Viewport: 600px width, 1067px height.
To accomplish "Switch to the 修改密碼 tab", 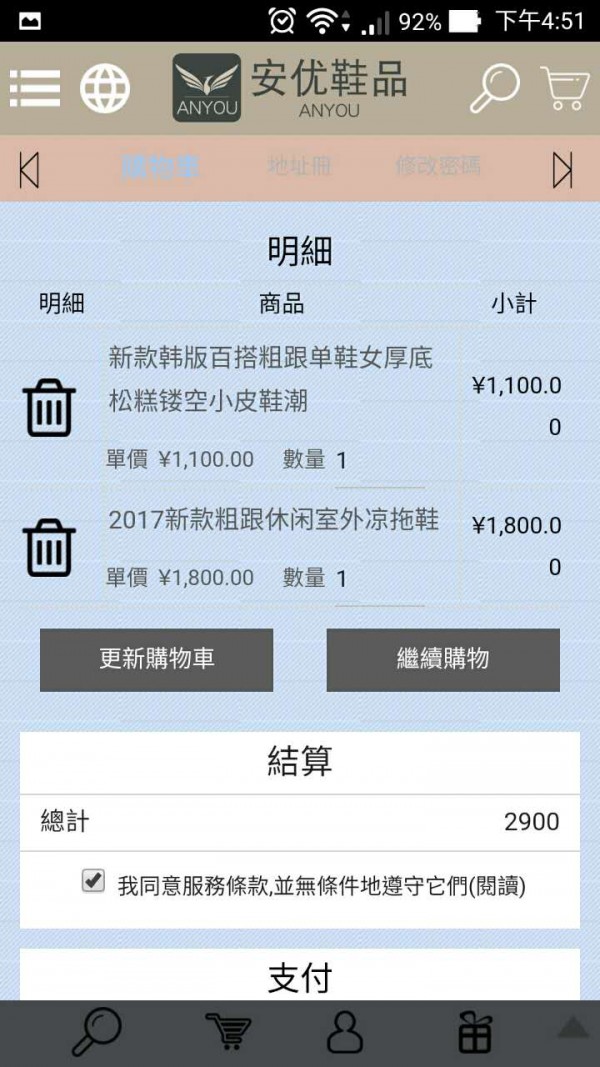I will point(438,167).
